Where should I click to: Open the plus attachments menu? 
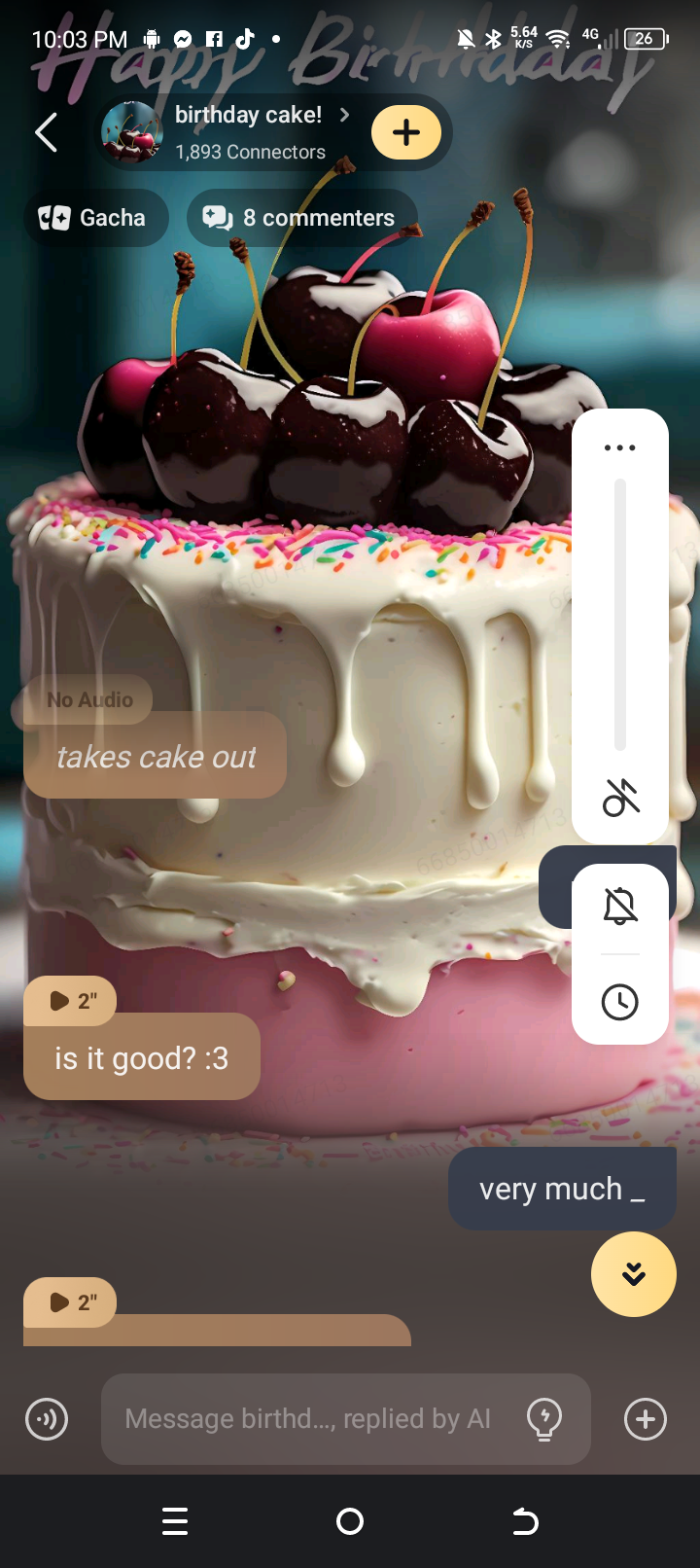(x=646, y=1419)
